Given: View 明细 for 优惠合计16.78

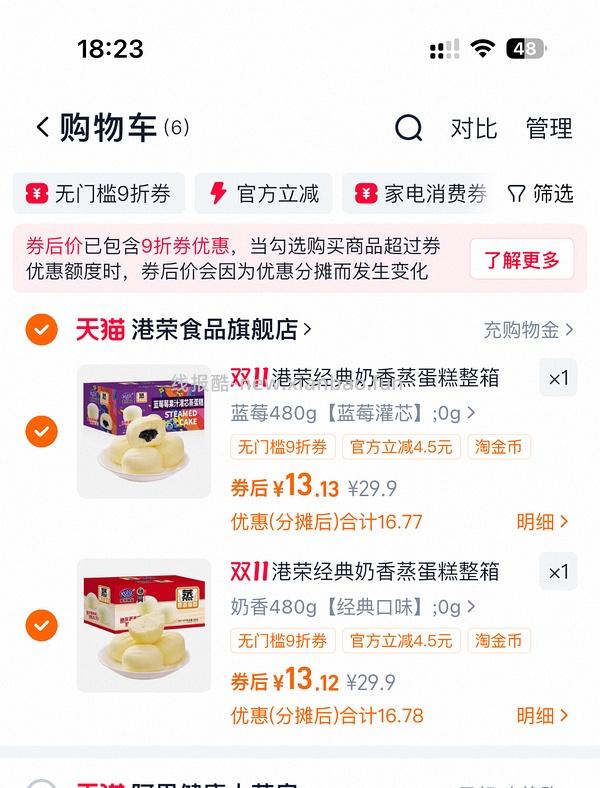Looking at the screenshot, I should point(542,715).
